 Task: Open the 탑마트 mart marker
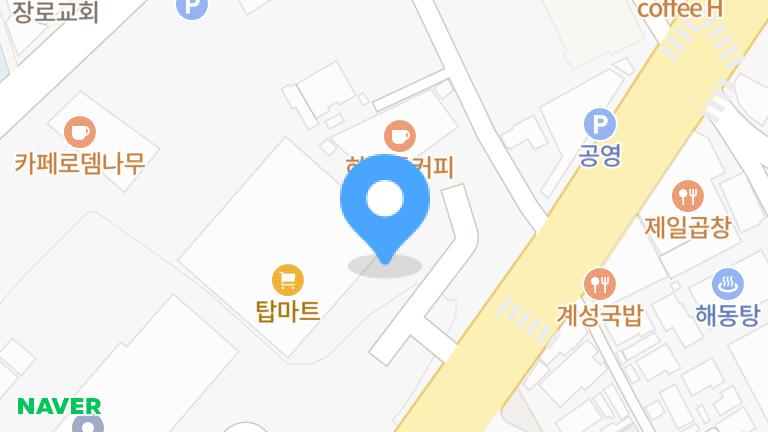pyautogui.click(x=288, y=280)
